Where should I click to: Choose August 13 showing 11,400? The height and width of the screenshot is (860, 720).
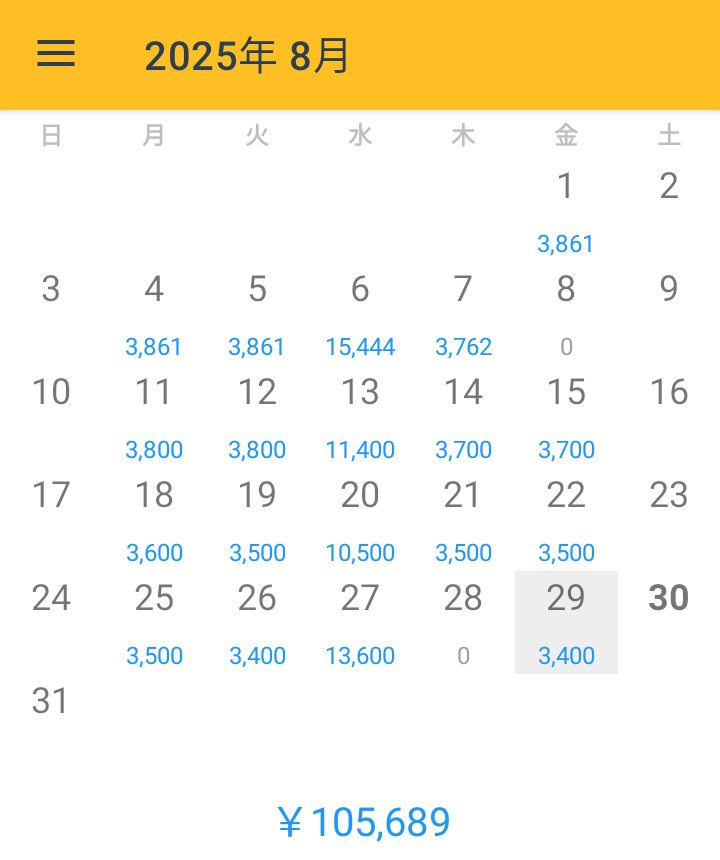(x=360, y=416)
